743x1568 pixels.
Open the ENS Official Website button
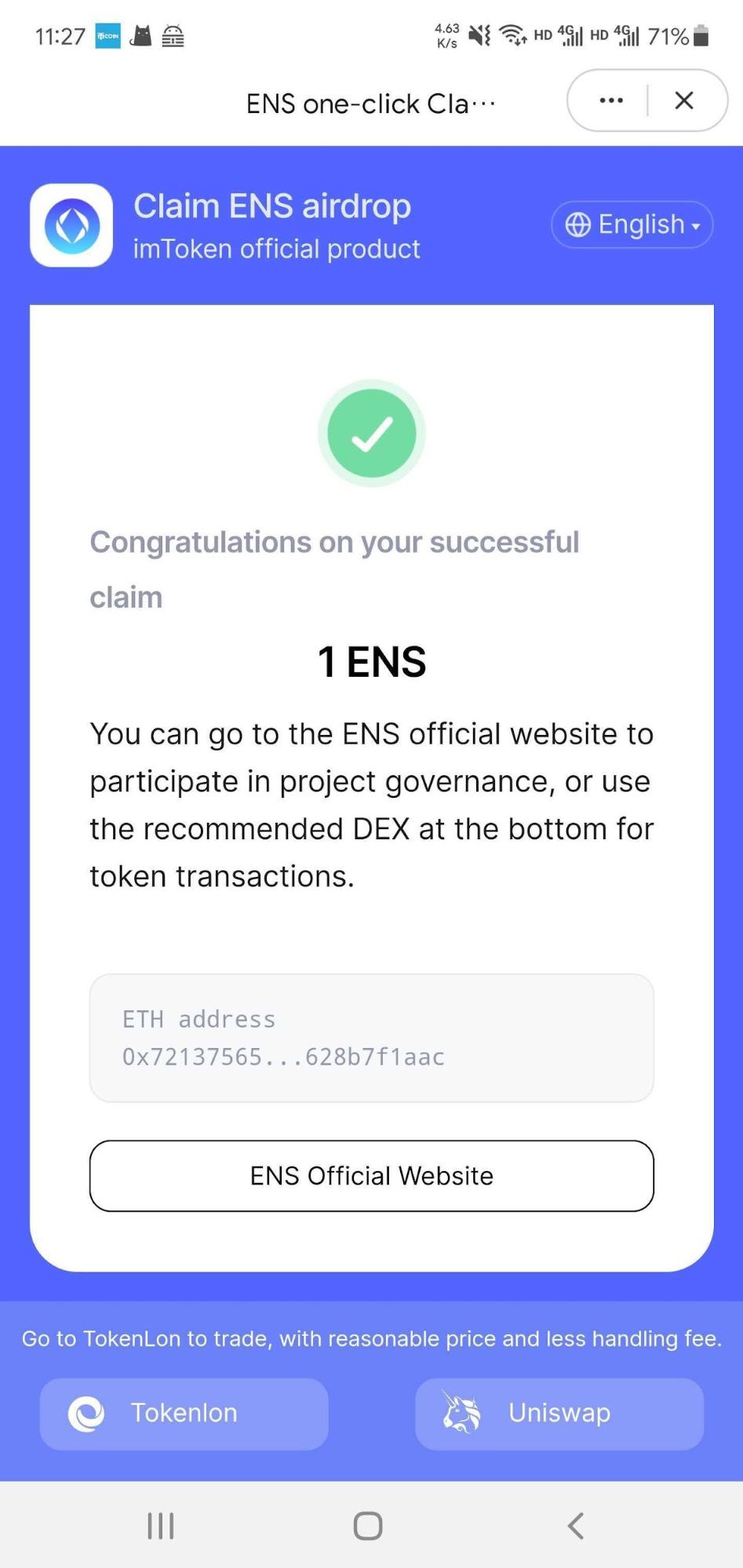pyautogui.click(x=371, y=1176)
